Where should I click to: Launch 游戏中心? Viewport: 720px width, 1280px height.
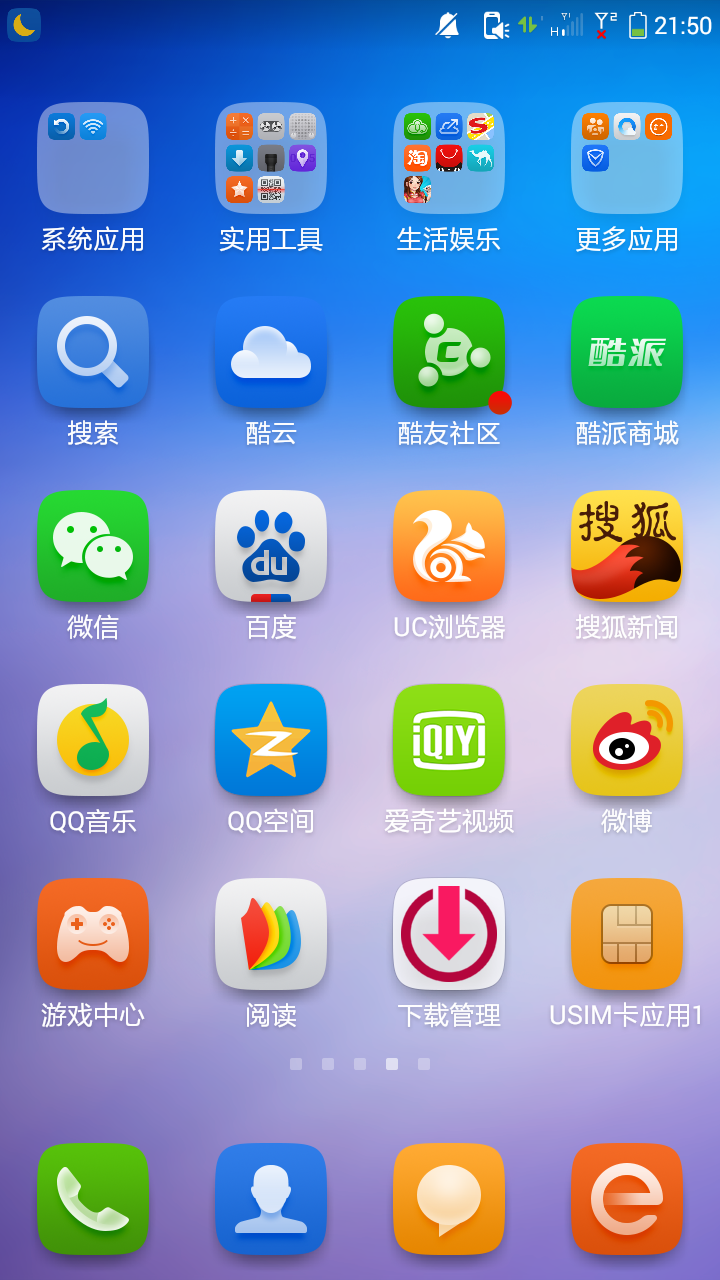93,934
